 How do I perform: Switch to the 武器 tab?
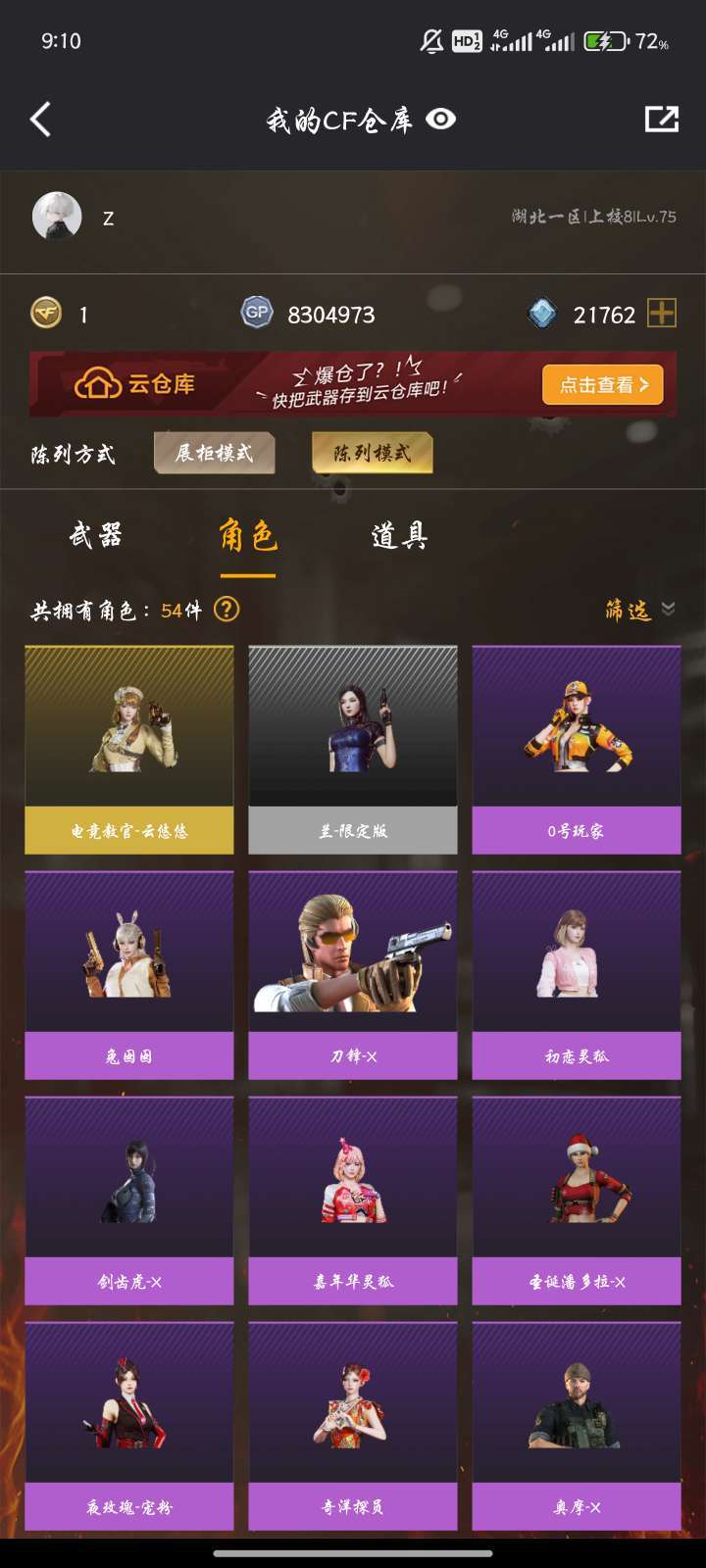pyautogui.click(x=96, y=536)
